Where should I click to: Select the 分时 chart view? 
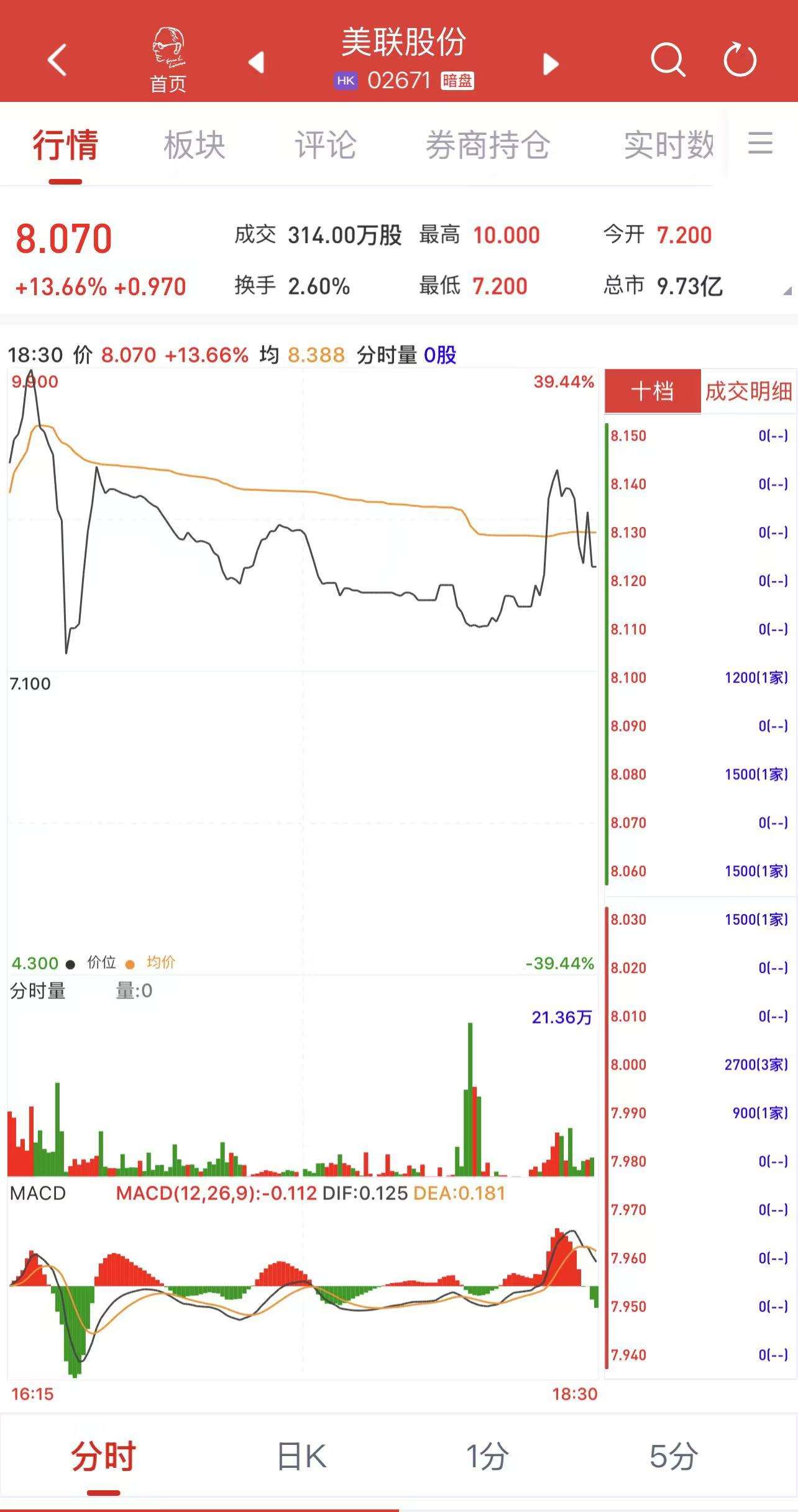(103, 1456)
